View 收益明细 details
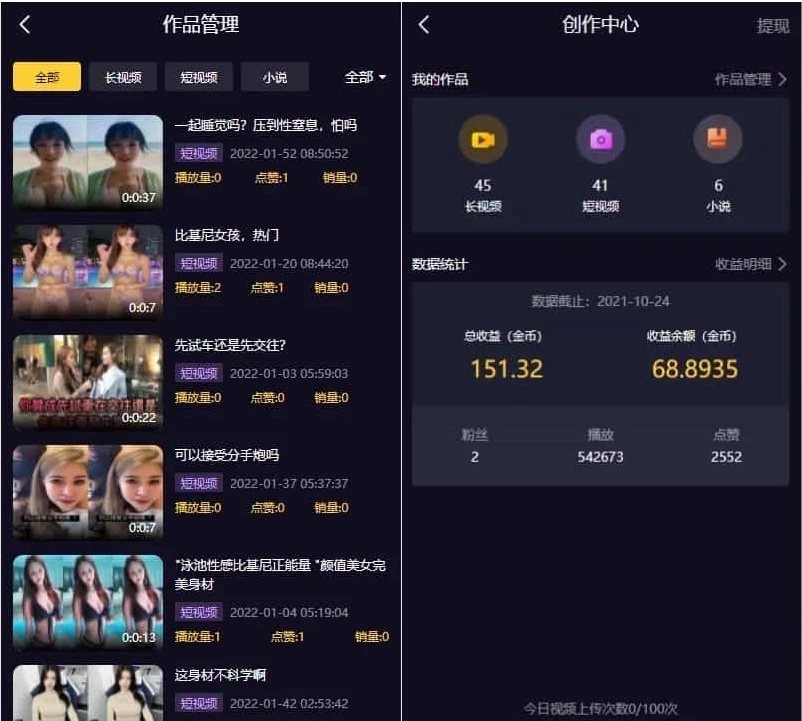The height and width of the screenshot is (721, 802). pyautogui.click(x=750, y=264)
